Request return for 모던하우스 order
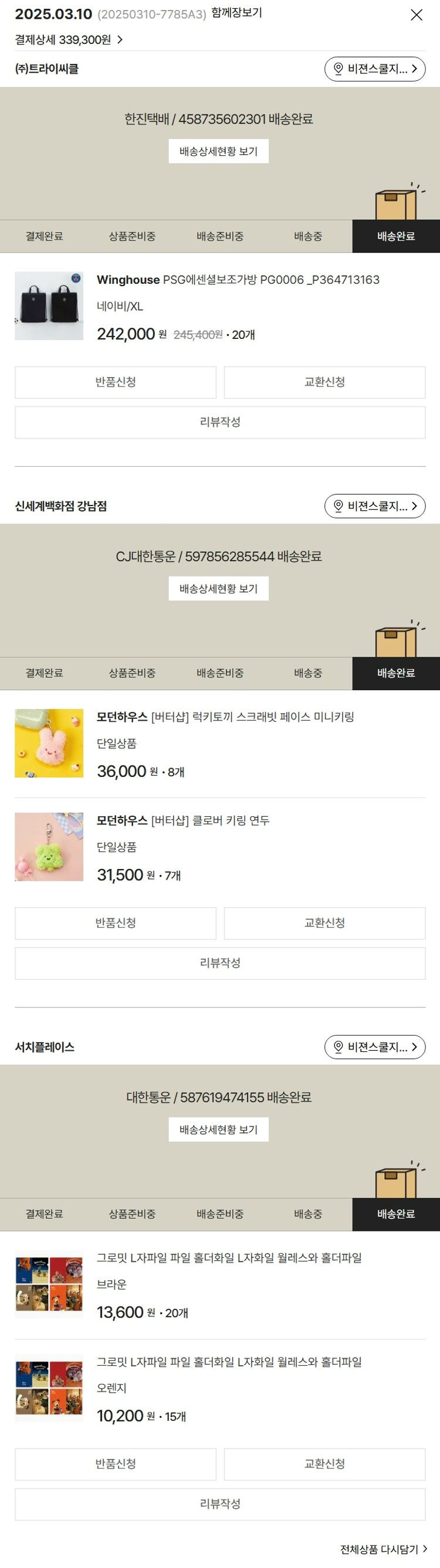 pos(116,923)
